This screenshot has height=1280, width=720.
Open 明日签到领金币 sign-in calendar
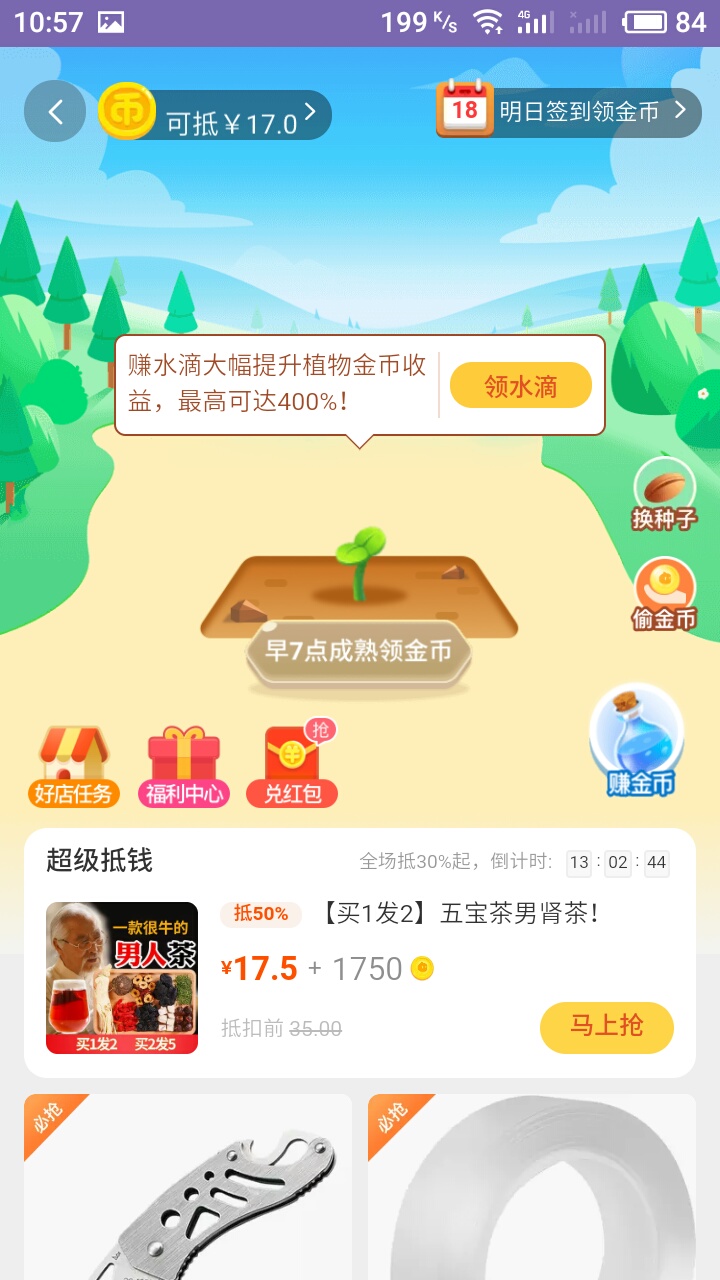(x=570, y=111)
